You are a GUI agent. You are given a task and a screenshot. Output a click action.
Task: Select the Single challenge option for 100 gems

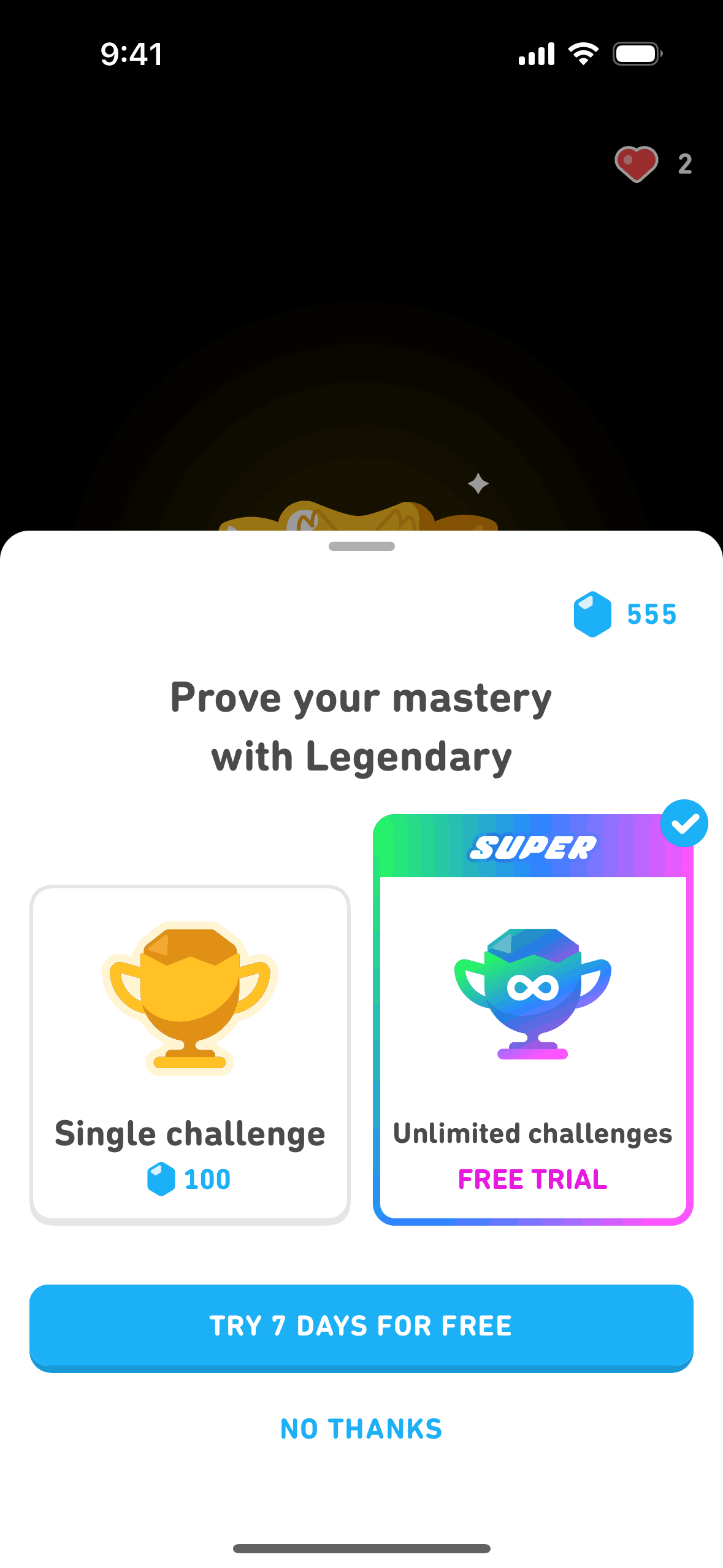click(190, 1055)
